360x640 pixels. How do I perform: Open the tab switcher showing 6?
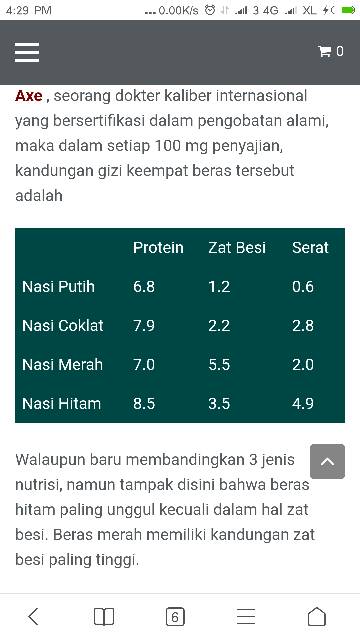[175, 616]
